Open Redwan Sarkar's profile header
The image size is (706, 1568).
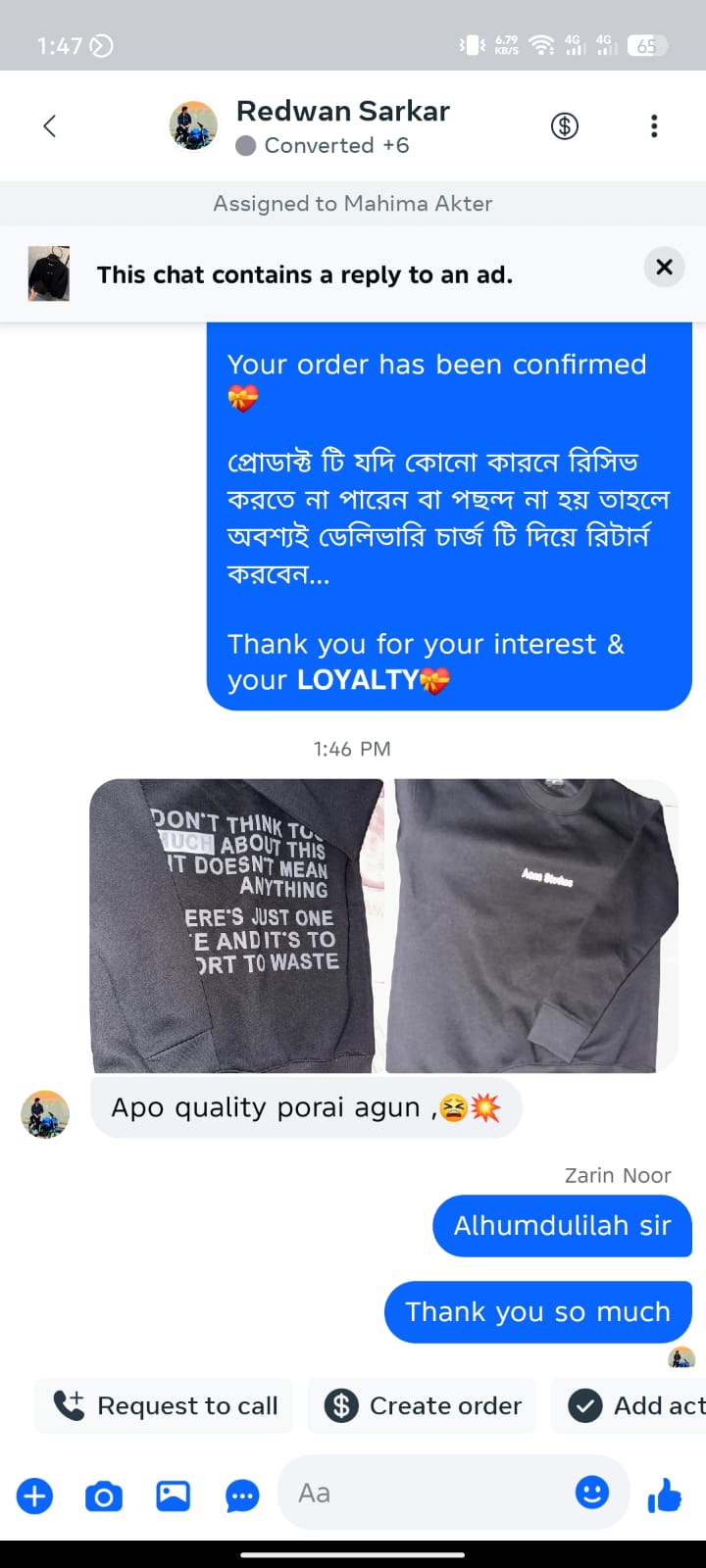pos(324,125)
